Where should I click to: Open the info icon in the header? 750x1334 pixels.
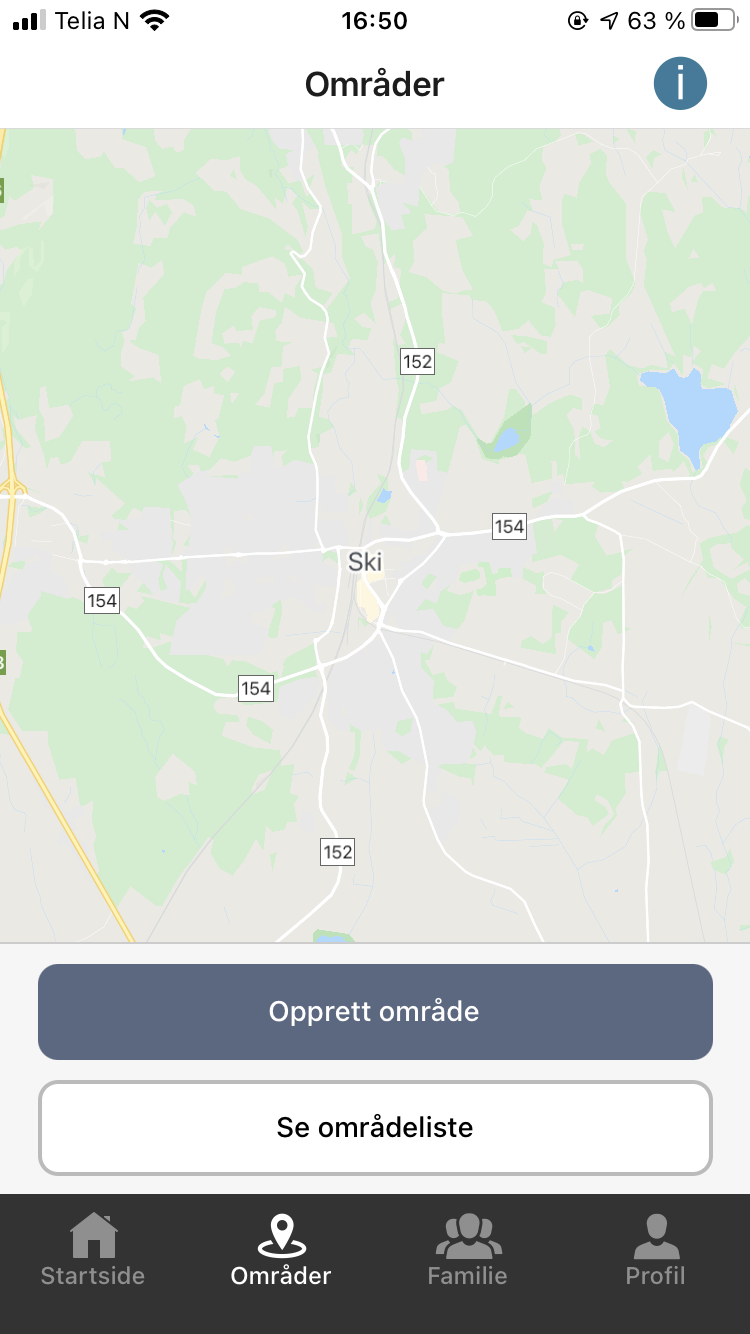pos(680,84)
